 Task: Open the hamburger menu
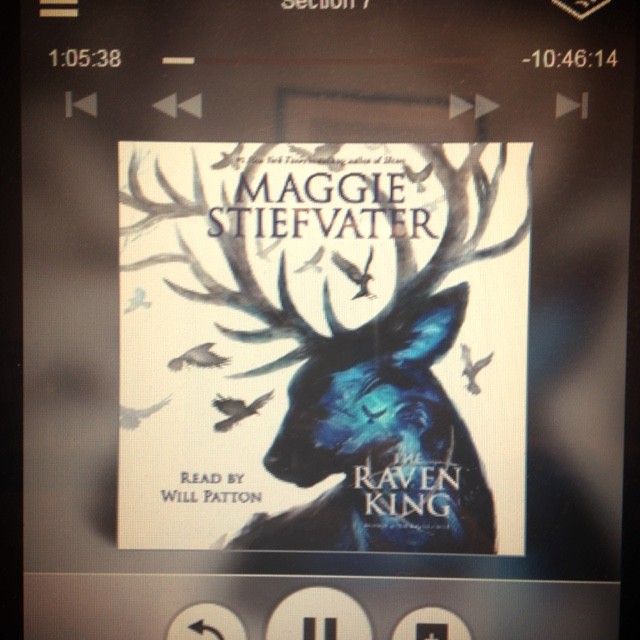pos(58,7)
